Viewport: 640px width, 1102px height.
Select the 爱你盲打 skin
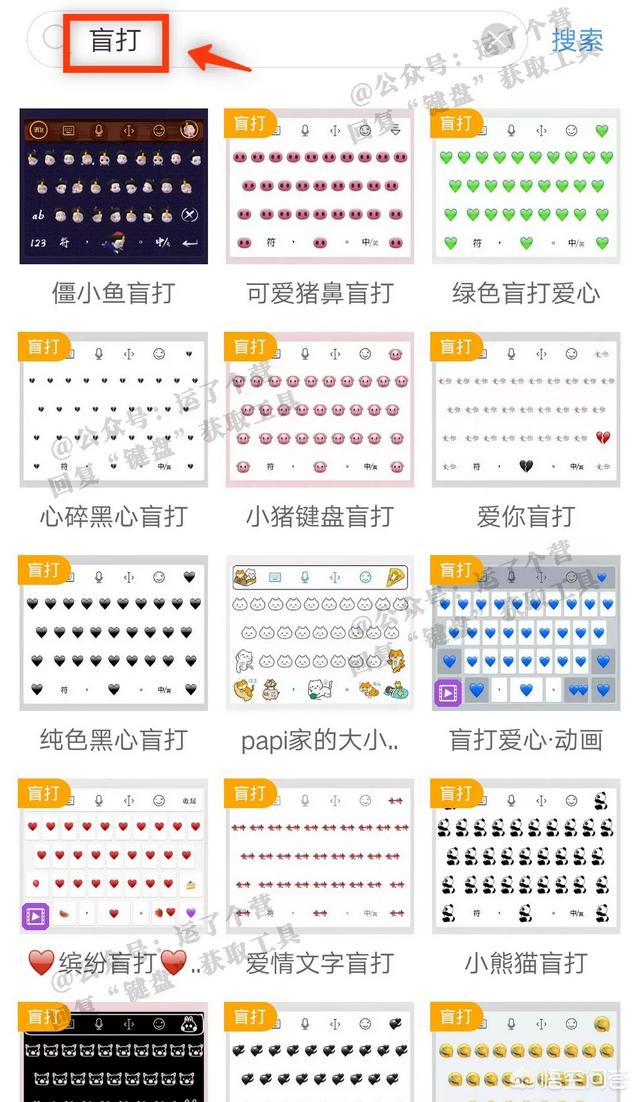click(x=525, y=410)
